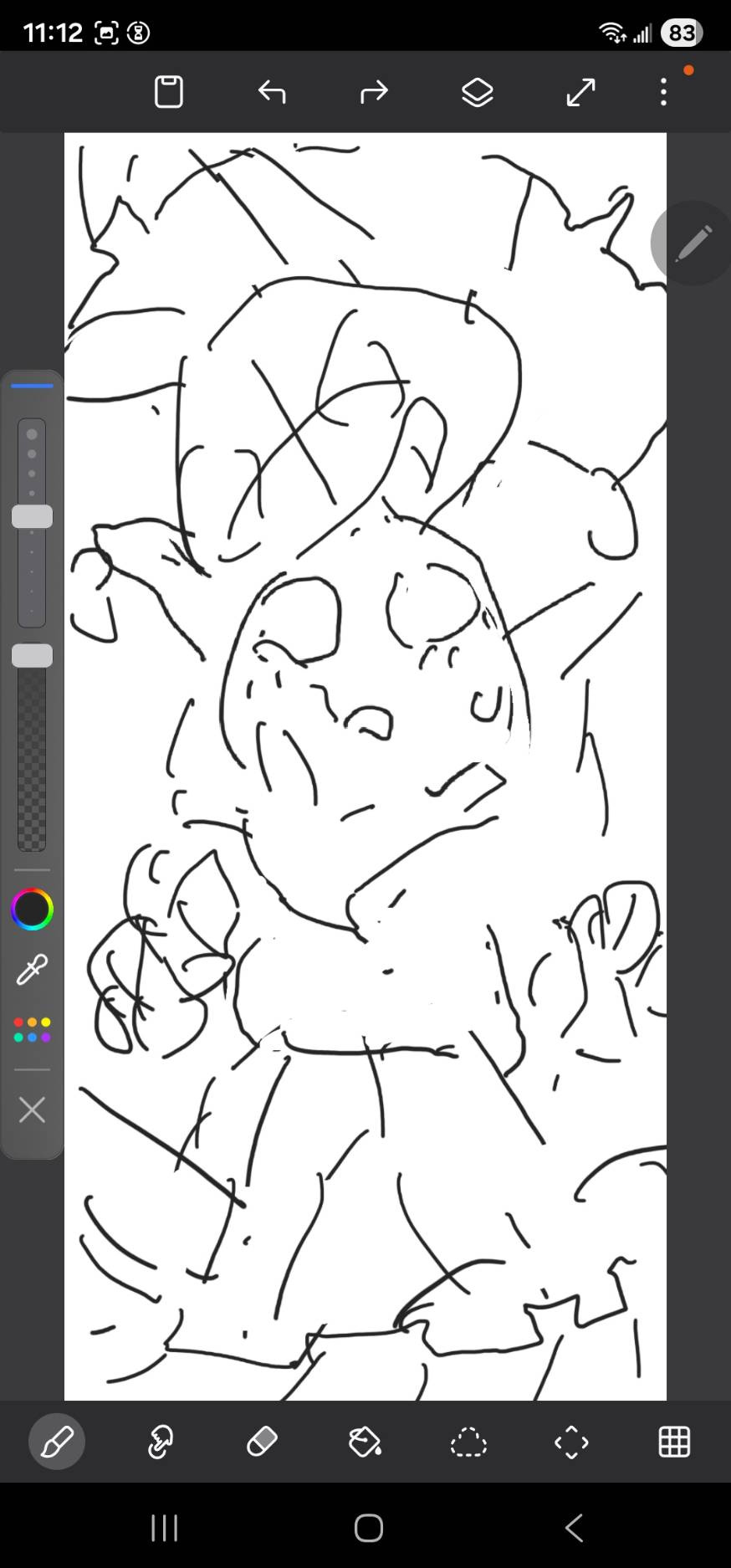Activate the eyedropper tool
The image size is (731, 1568).
click(32, 970)
